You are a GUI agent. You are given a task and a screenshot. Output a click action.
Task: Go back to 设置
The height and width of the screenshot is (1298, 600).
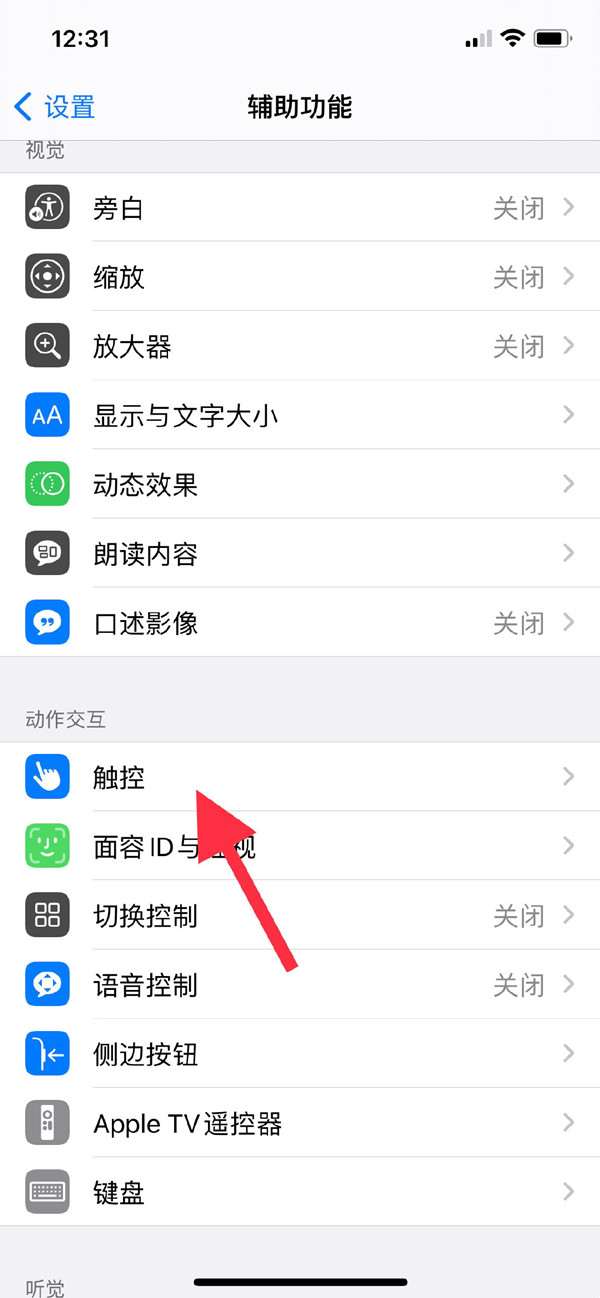56,107
